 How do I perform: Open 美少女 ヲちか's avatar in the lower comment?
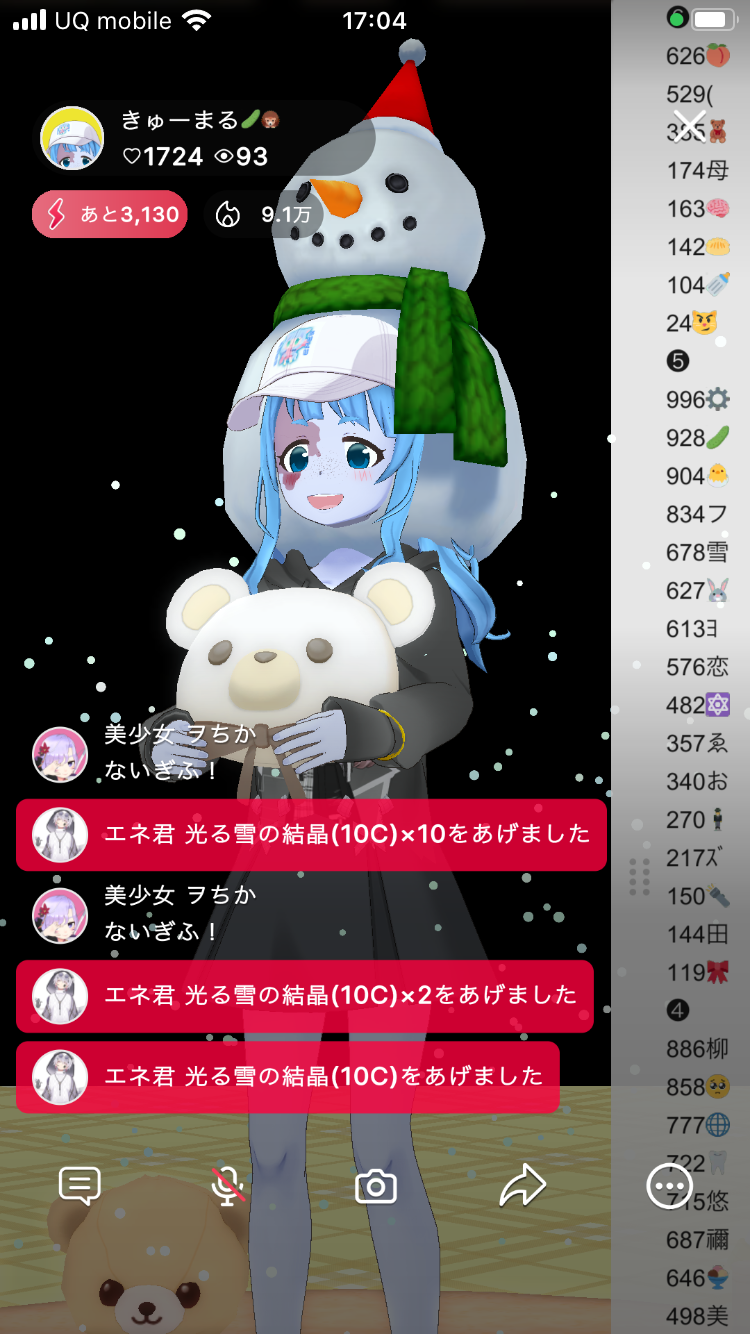click(x=60, y=915)
